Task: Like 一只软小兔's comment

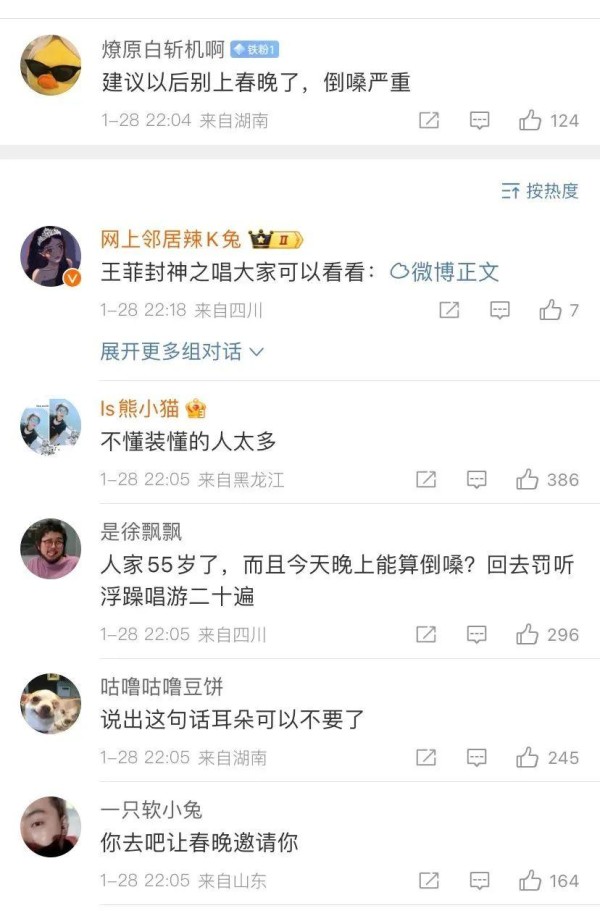Action: coord(530,880)
